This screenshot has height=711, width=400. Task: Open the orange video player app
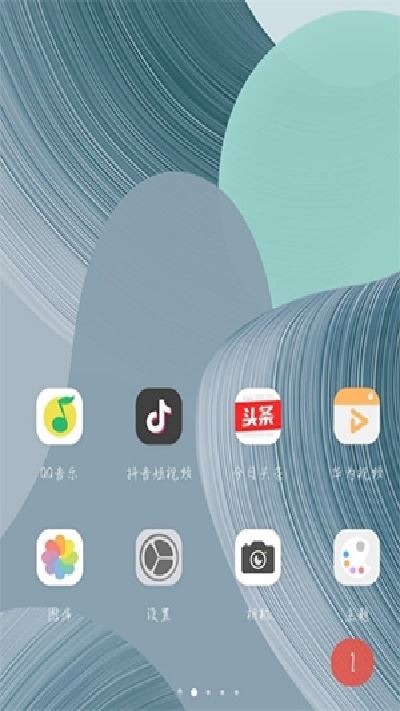coord(356,416)
